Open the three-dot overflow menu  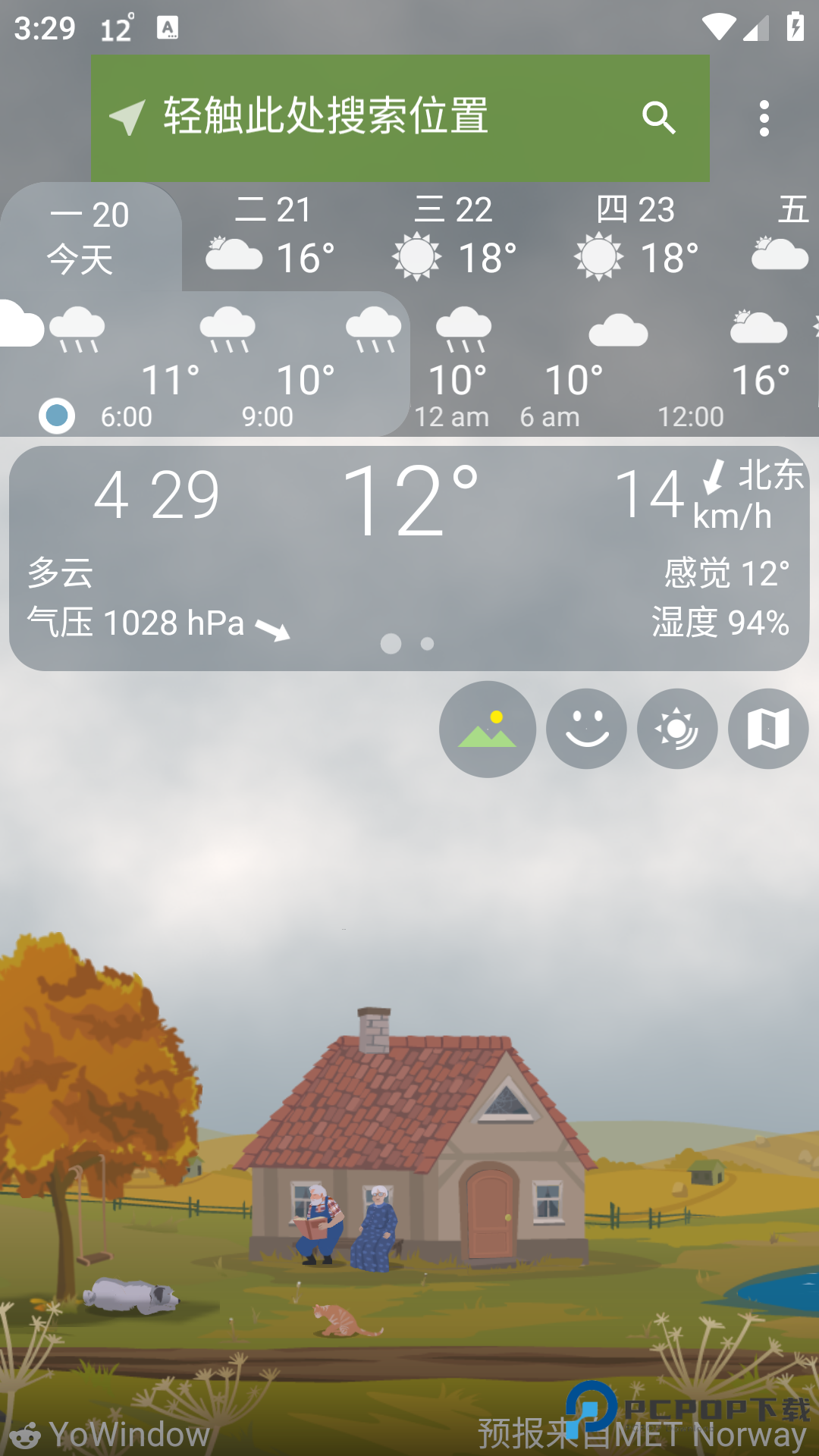coord(764,117)
